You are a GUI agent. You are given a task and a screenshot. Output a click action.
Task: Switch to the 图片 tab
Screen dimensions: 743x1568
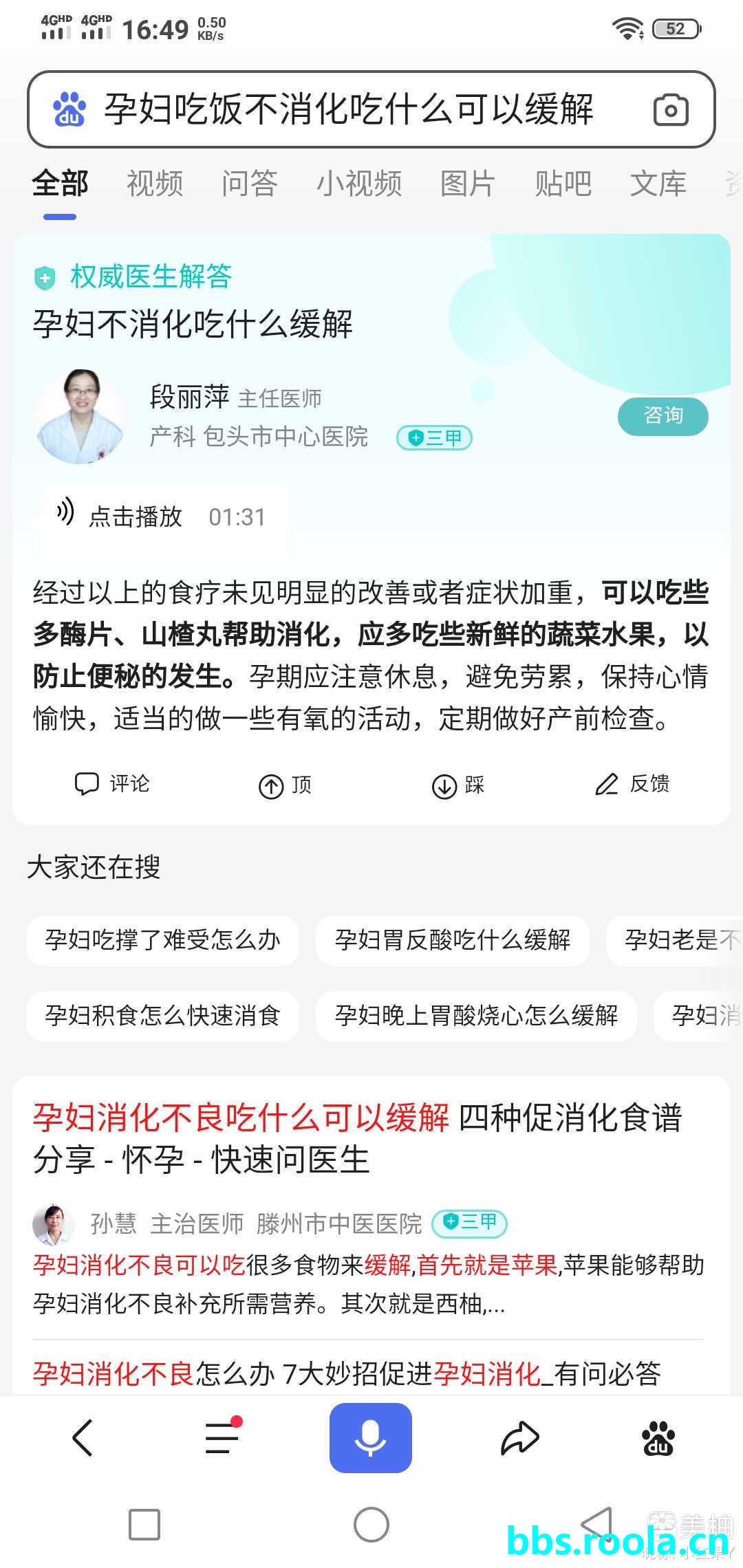468,184
